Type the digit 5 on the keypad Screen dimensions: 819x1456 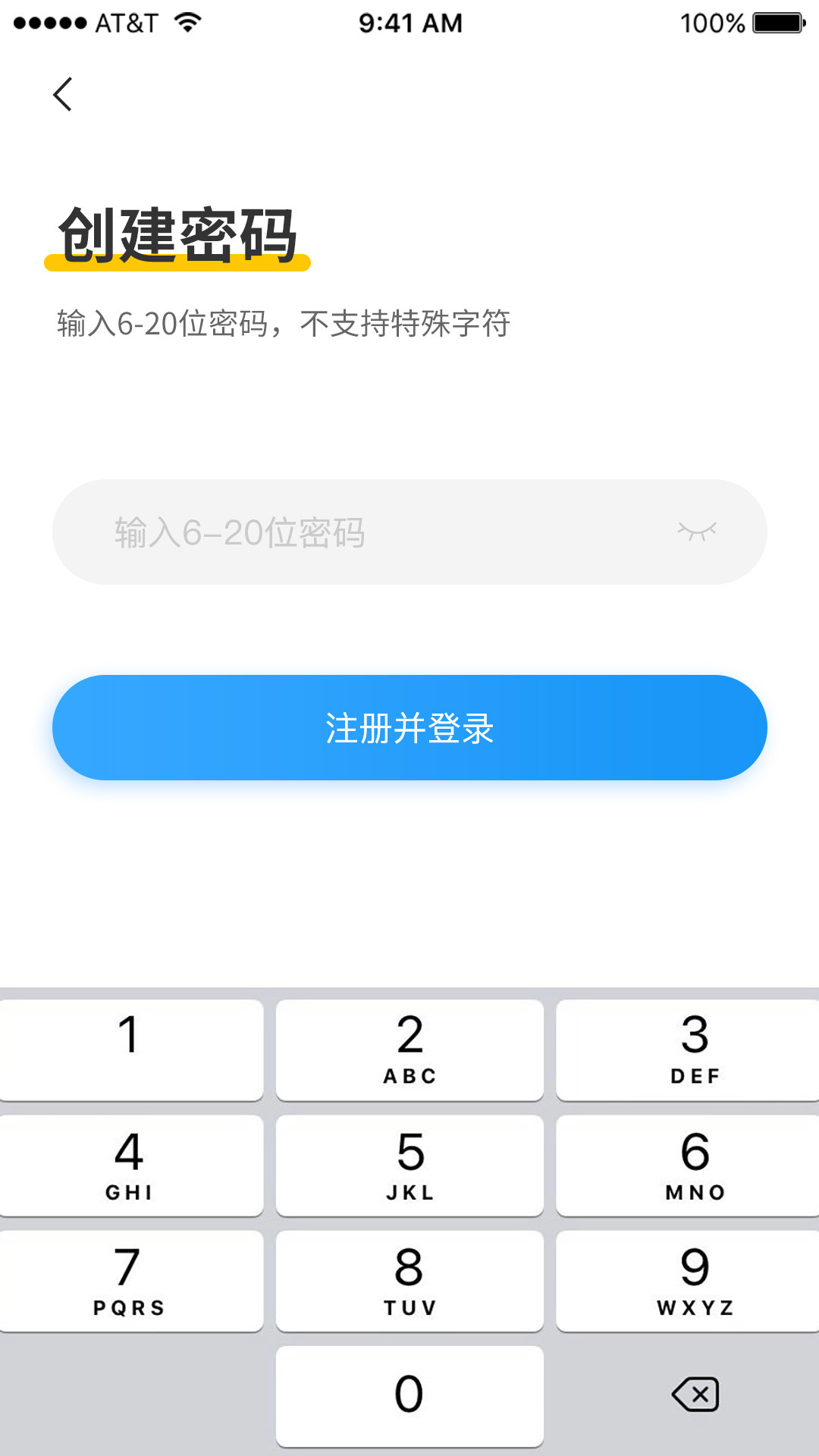coord(409,1166)
